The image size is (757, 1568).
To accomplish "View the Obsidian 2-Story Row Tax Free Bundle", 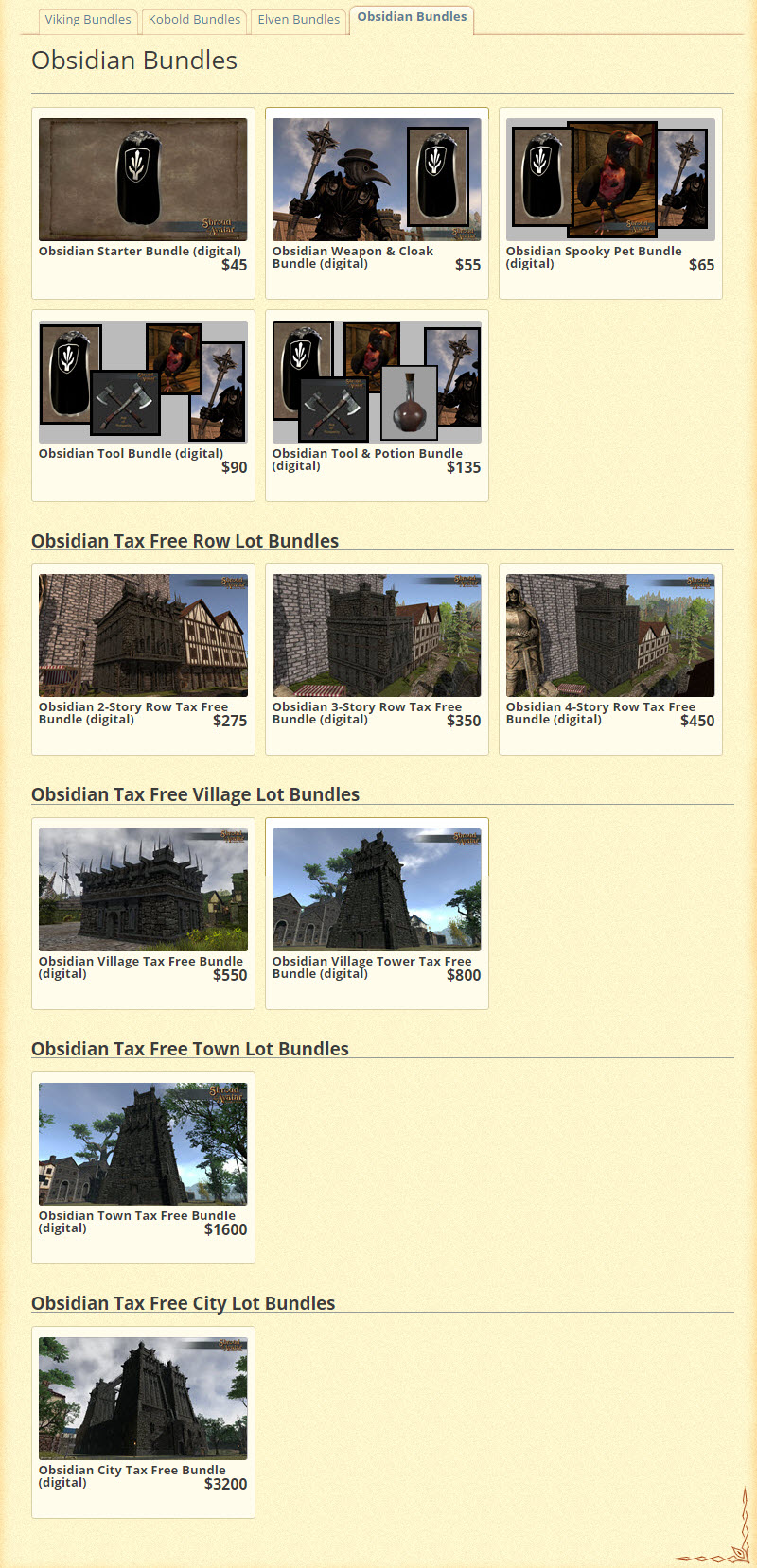I will [143, 659].
